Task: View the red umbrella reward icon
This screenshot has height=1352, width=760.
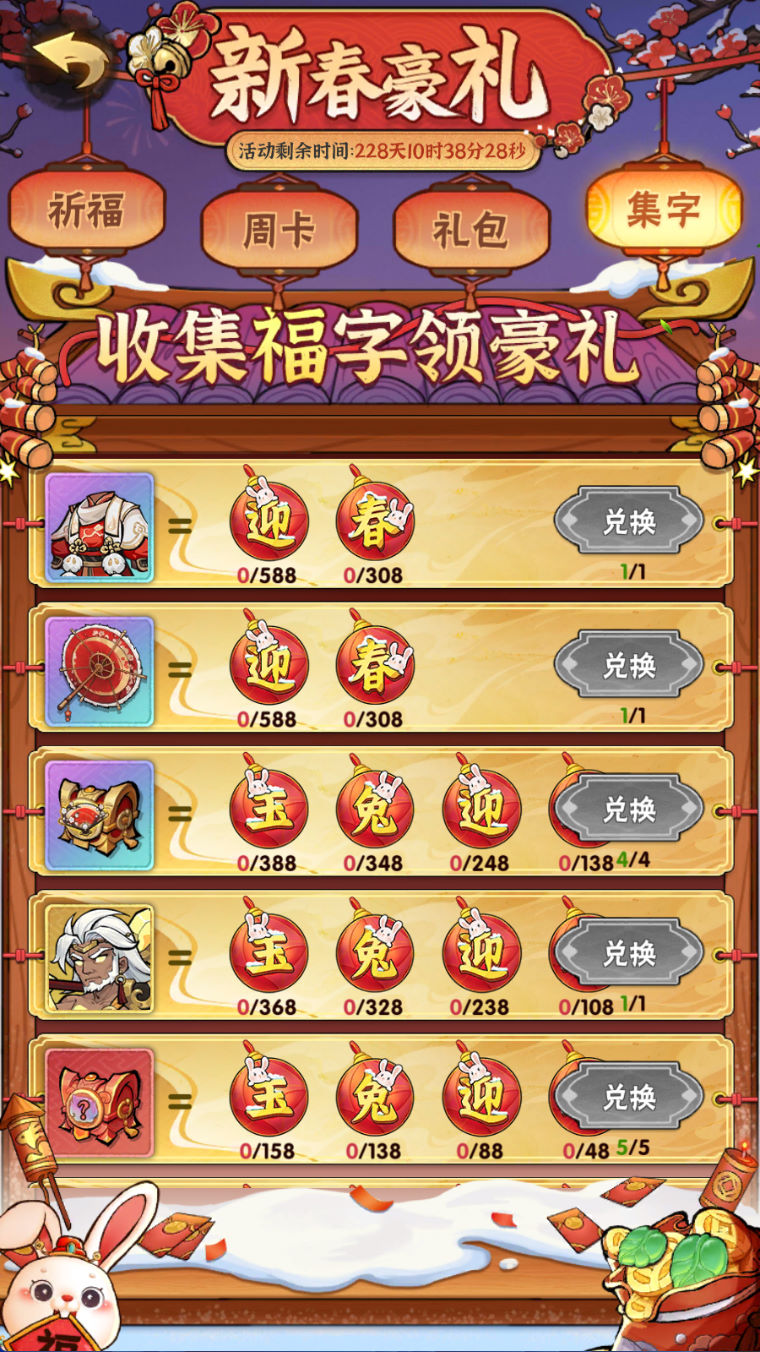Action: (99, 671)
